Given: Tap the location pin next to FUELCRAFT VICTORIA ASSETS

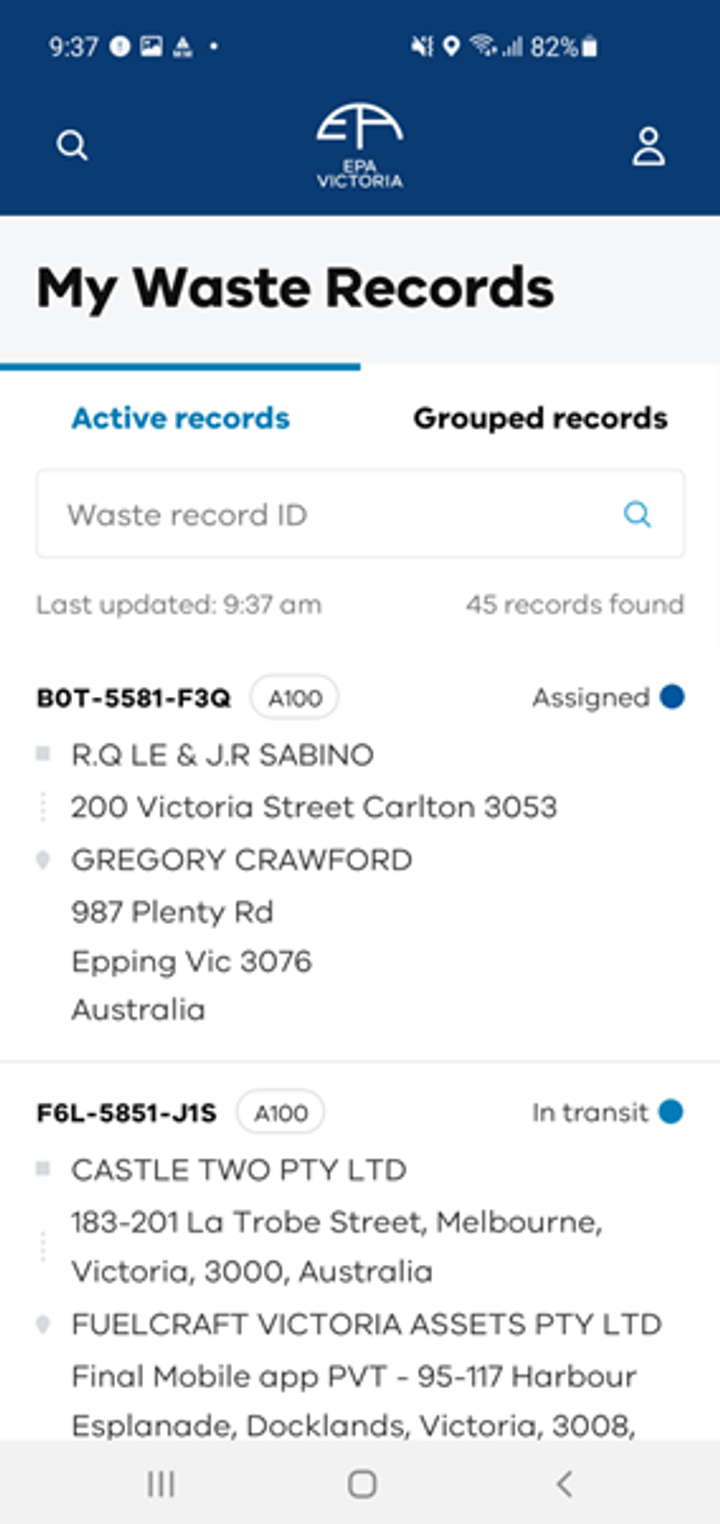Looking at the screenshot, I should click(x=43, y=1323).
